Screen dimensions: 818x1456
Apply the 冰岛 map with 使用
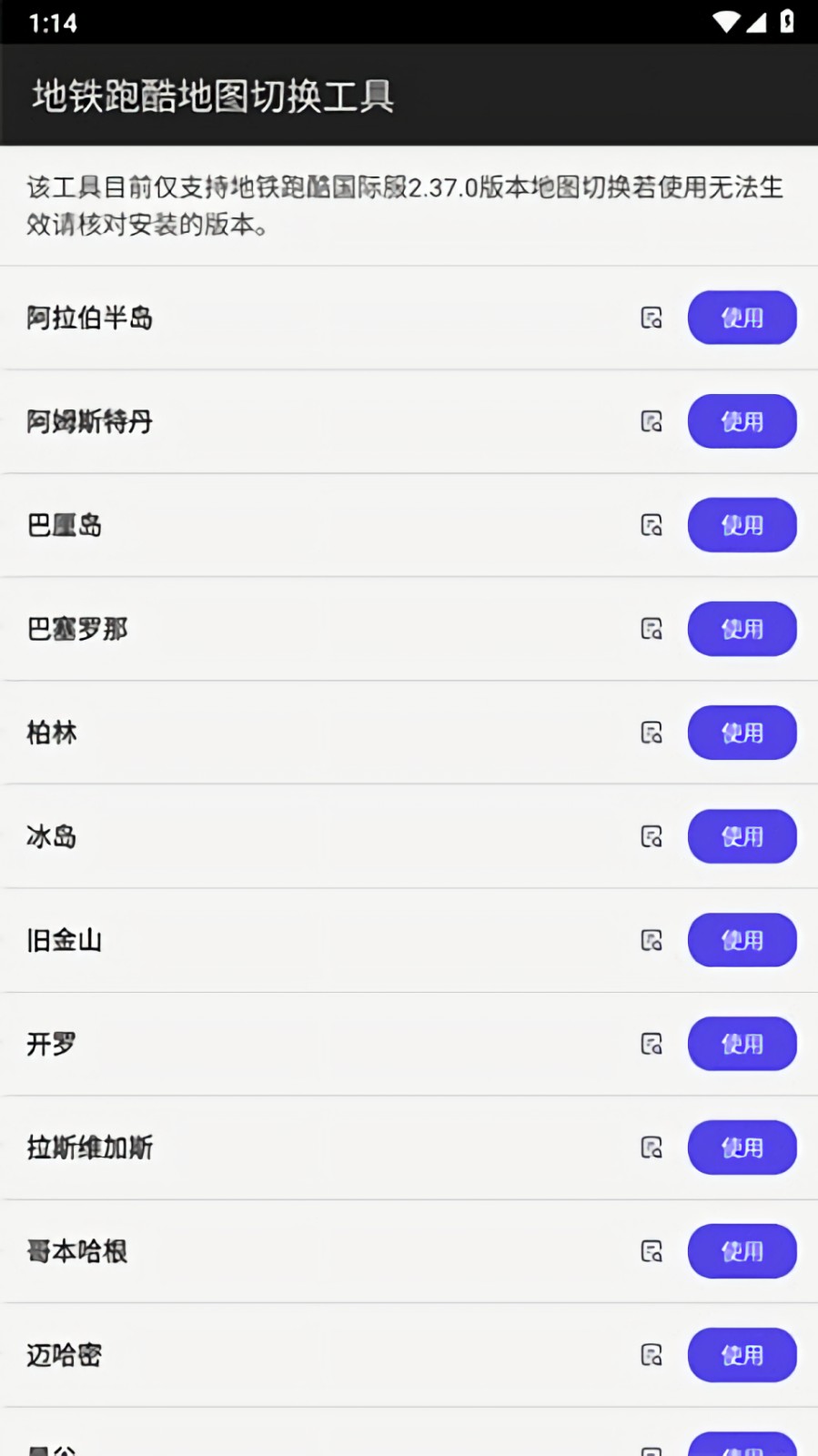(742, 836)
